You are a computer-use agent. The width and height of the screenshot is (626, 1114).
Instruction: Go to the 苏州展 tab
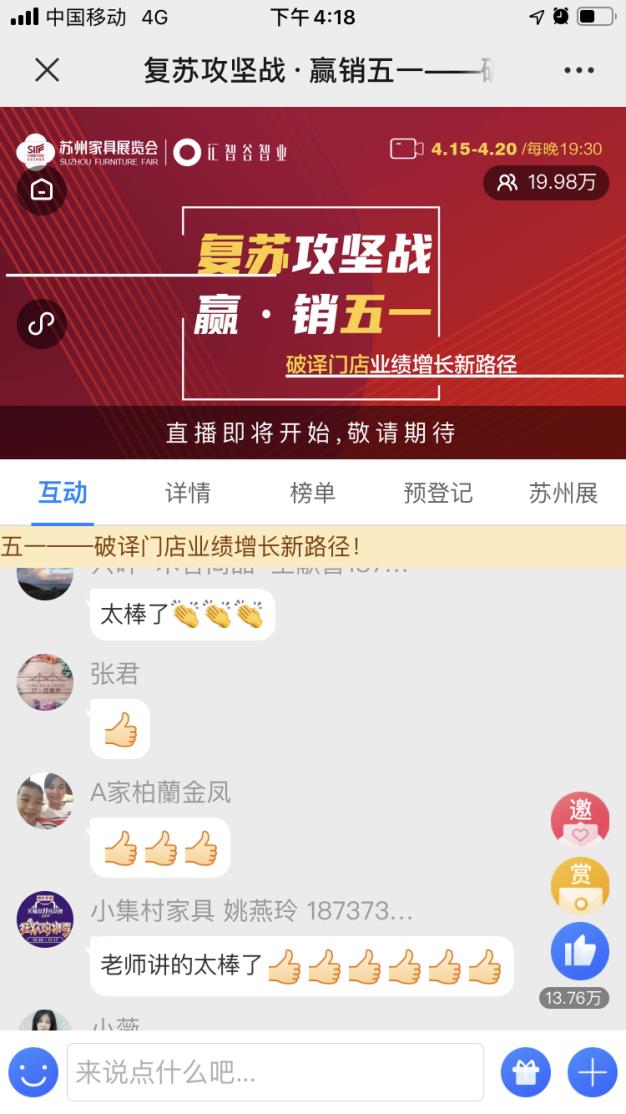click(563, 493)
